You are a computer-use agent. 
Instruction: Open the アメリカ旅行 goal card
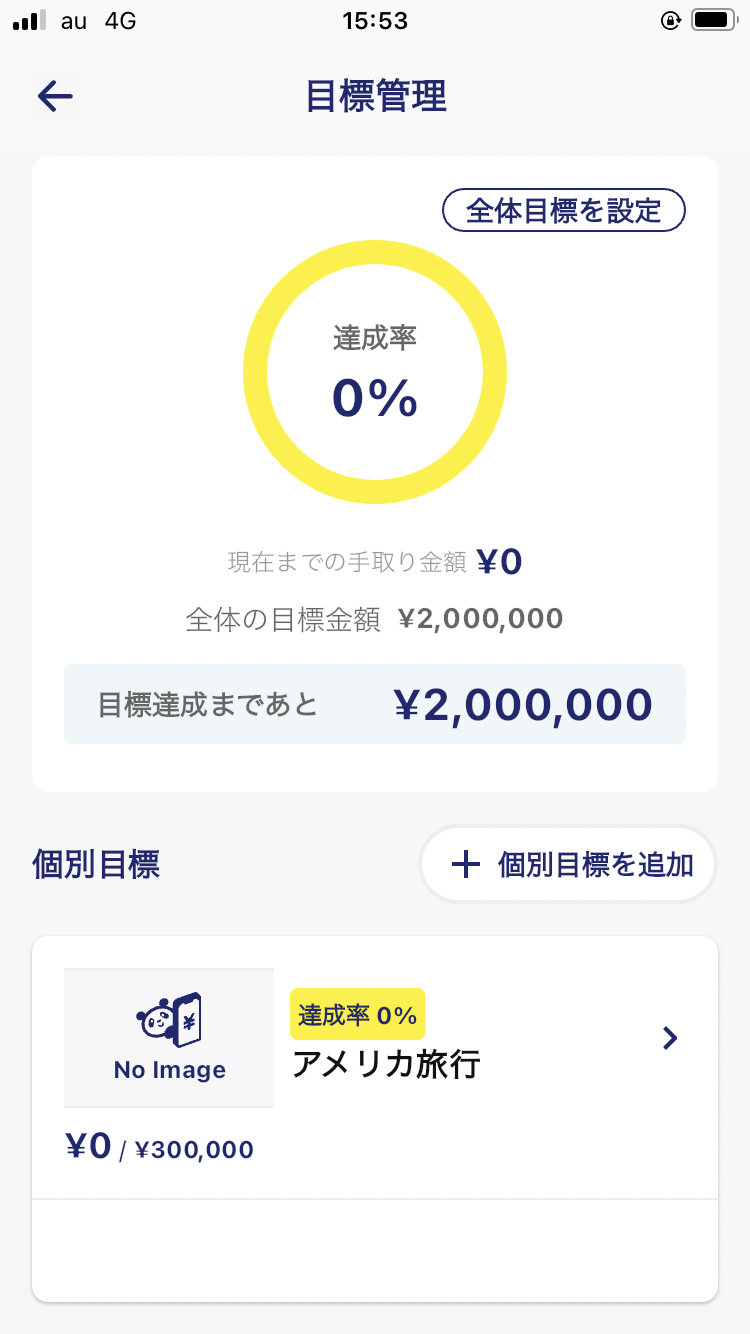[x=375, y=1067]
